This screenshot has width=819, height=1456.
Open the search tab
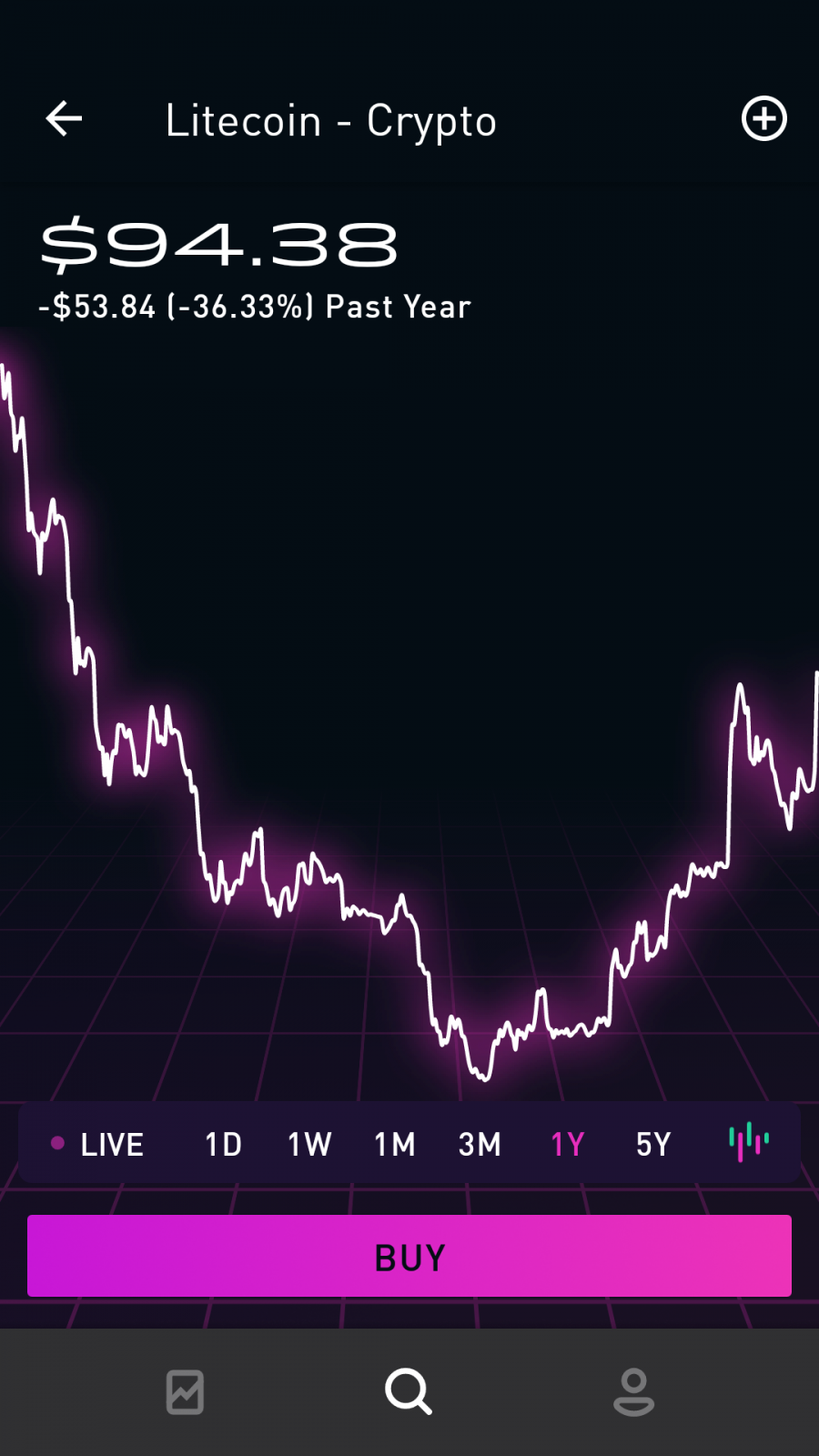point(409,1391)
